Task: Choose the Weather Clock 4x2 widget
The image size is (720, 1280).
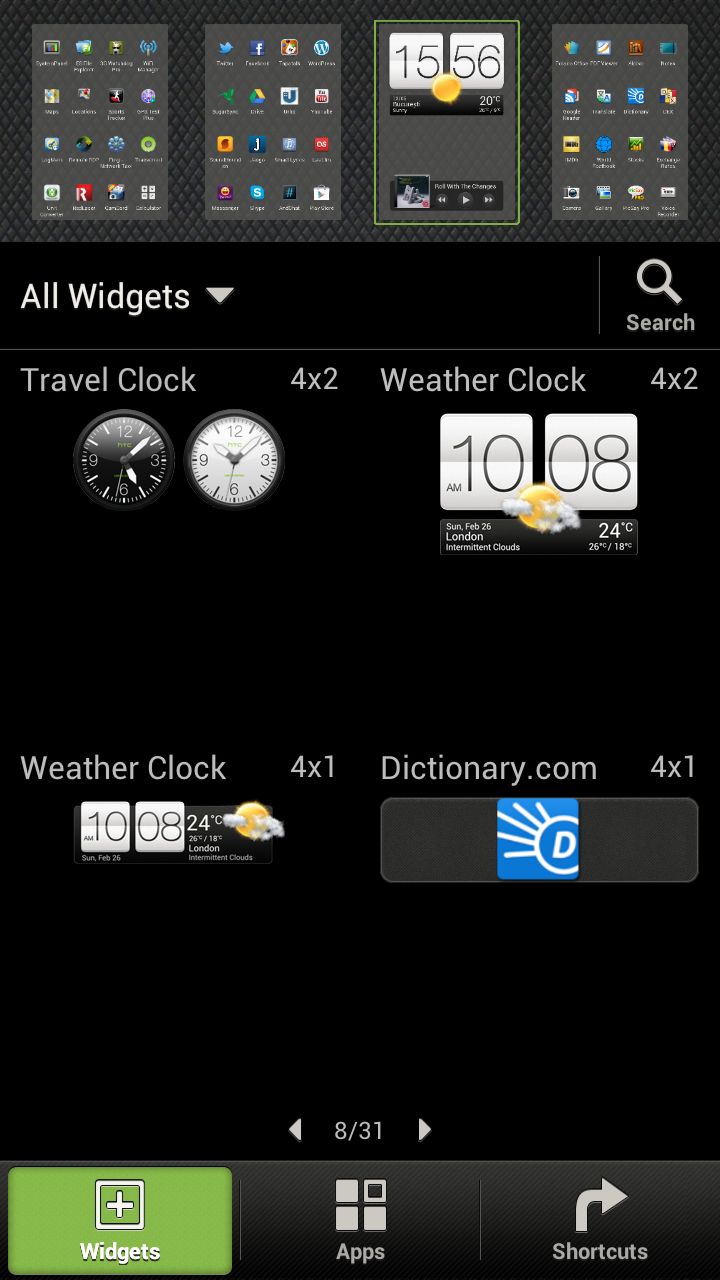Action: [539, 482]
